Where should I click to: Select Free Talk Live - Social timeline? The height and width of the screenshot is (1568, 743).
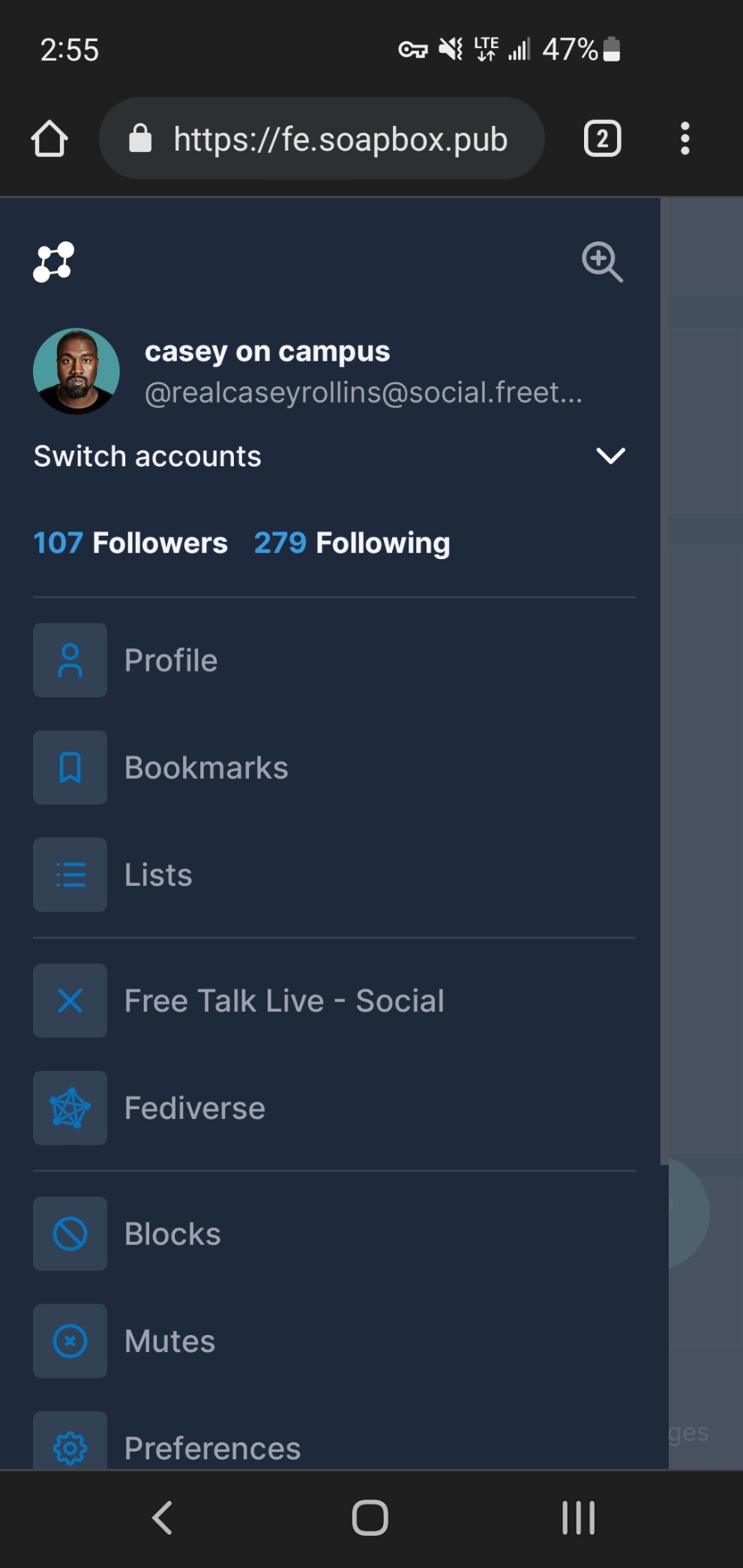click(x=283, y=1001)
